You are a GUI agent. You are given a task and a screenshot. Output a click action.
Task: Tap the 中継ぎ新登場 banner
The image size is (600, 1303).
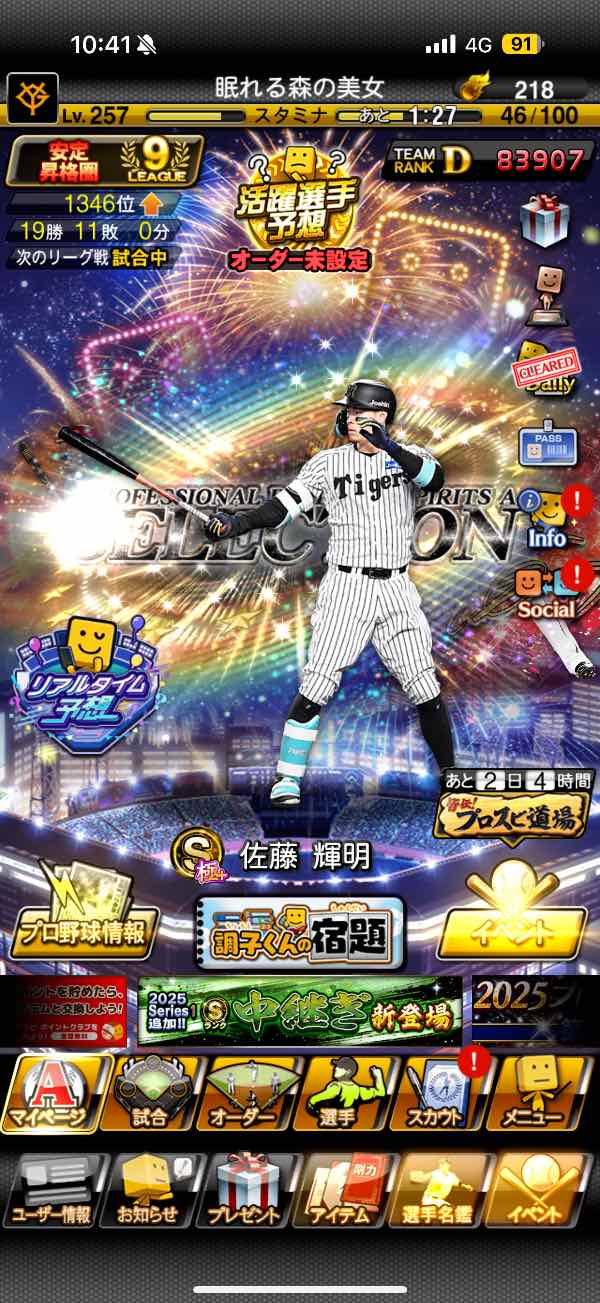(x=299, y=1012)
